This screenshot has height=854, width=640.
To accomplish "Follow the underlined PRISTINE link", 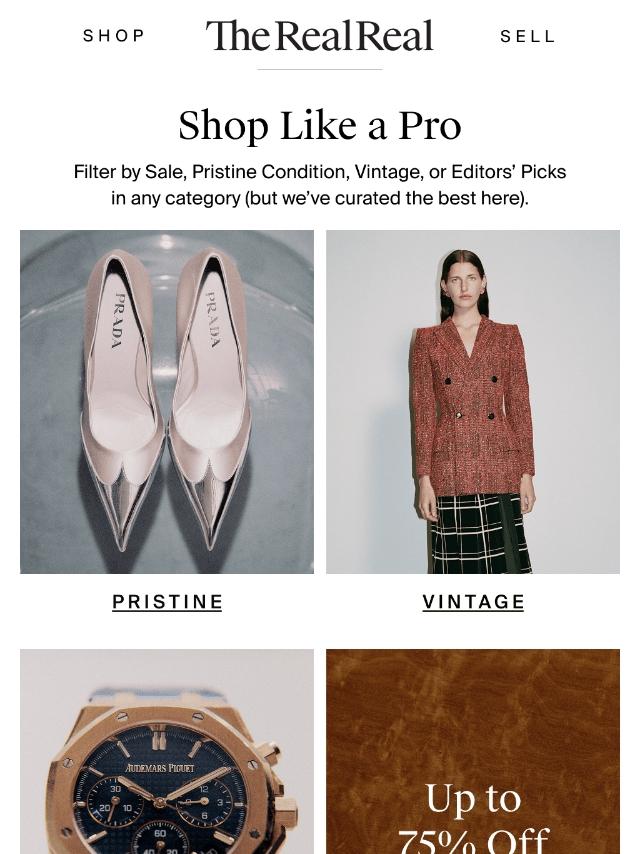I will click(x=168, y=602).
